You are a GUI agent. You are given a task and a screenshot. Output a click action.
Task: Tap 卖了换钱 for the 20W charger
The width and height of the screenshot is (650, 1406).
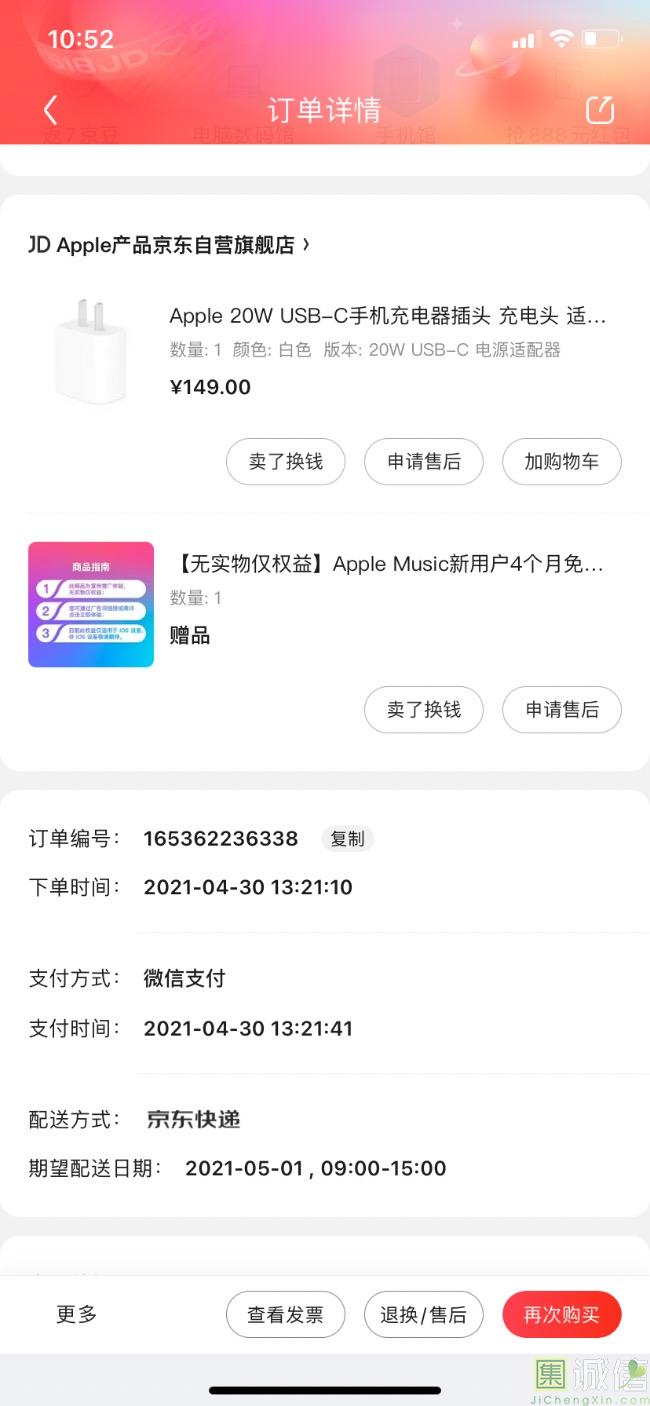[285, 462]
